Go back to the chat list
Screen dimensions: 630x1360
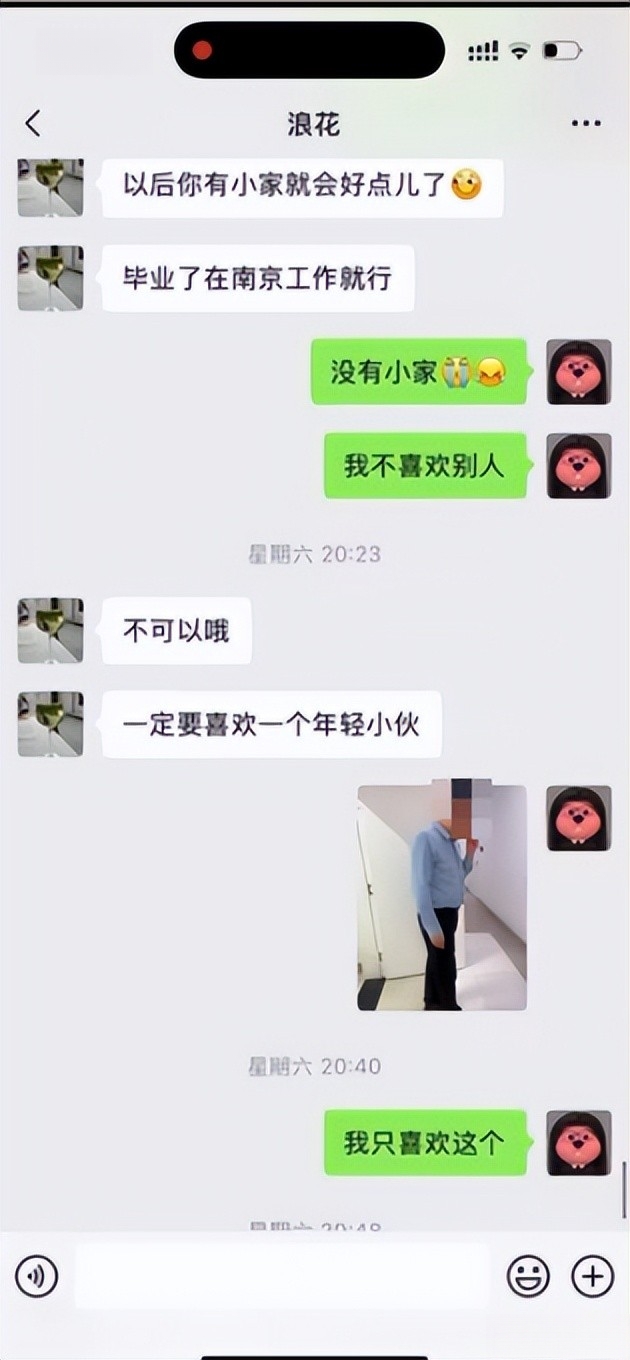click(33, 124)
